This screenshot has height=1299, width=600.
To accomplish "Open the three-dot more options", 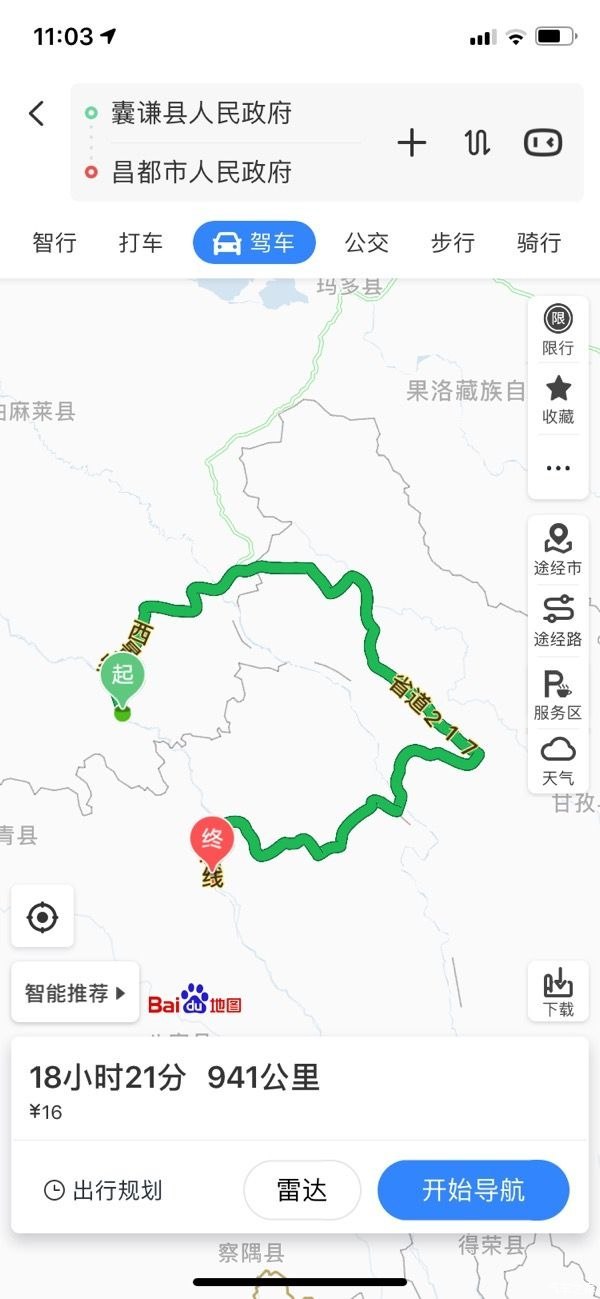I will [x=558, y=467].
